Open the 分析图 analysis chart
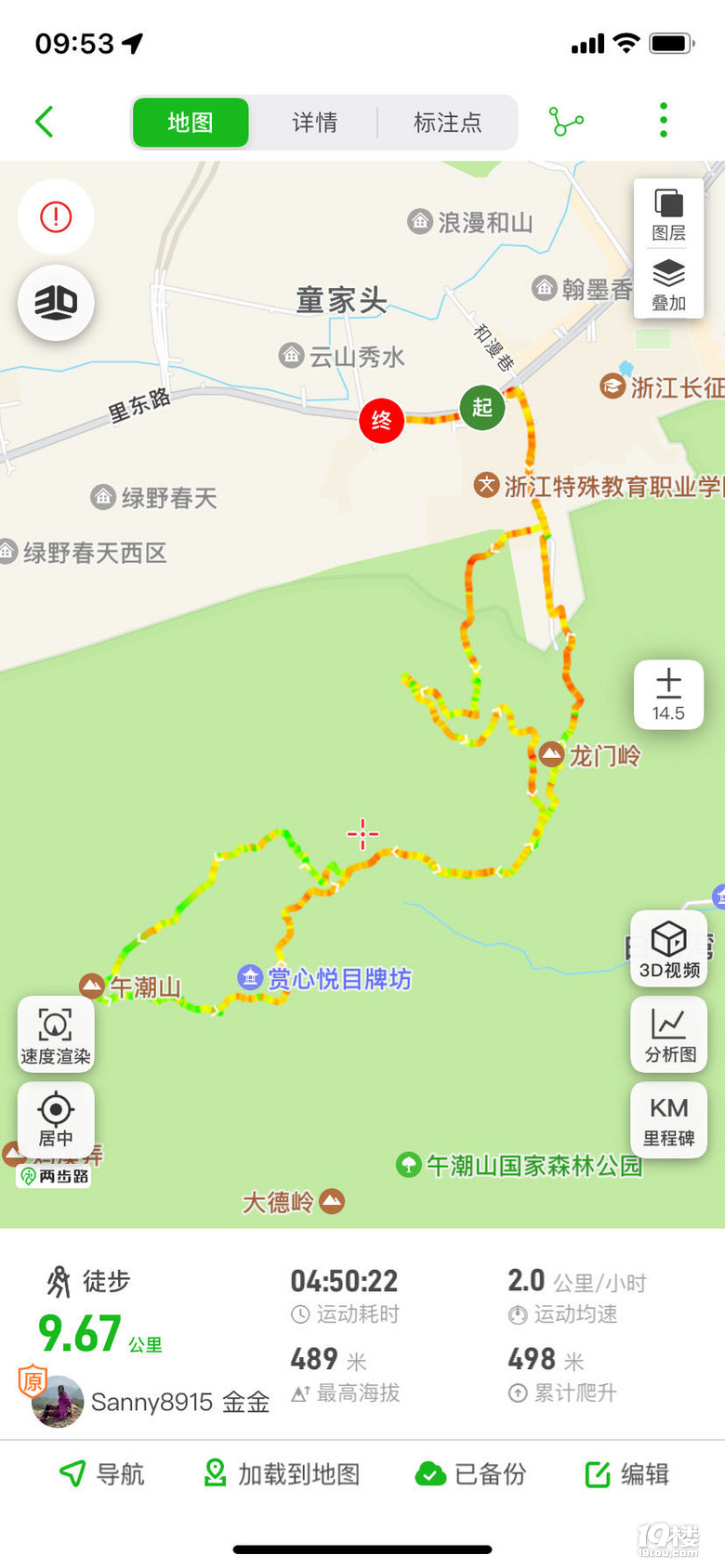Viewport: 725px width, 1568px height. pyautogui.click(x=669, y=1035)
